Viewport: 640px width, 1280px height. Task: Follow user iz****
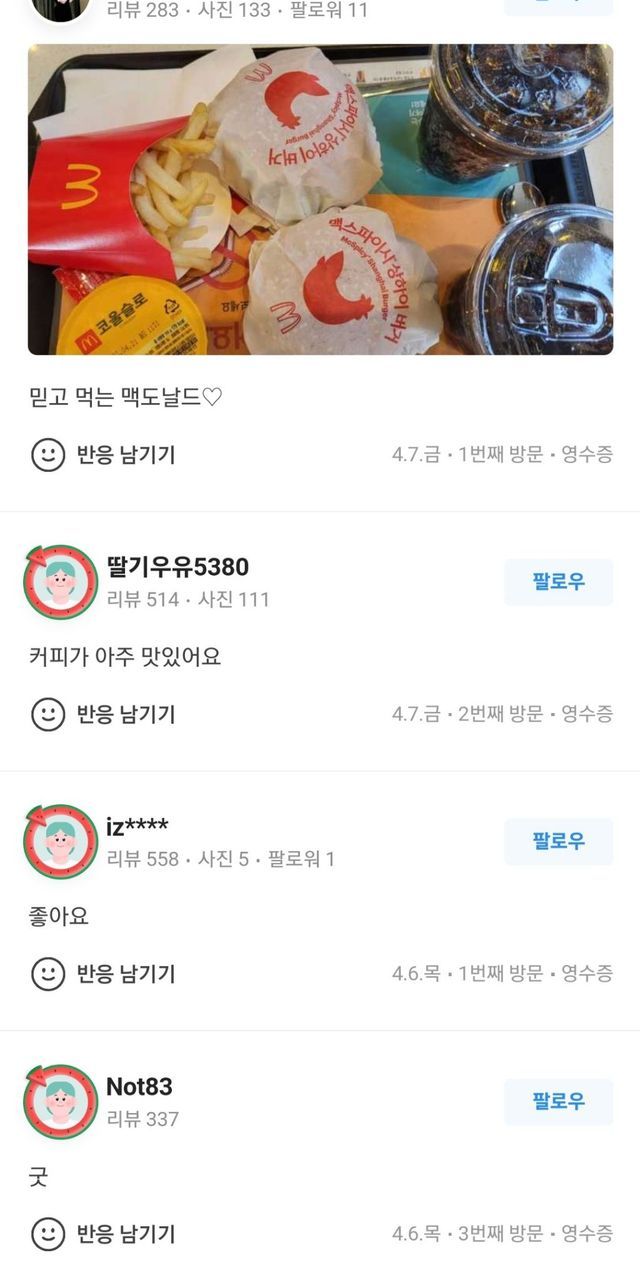(x=558, y=841)
